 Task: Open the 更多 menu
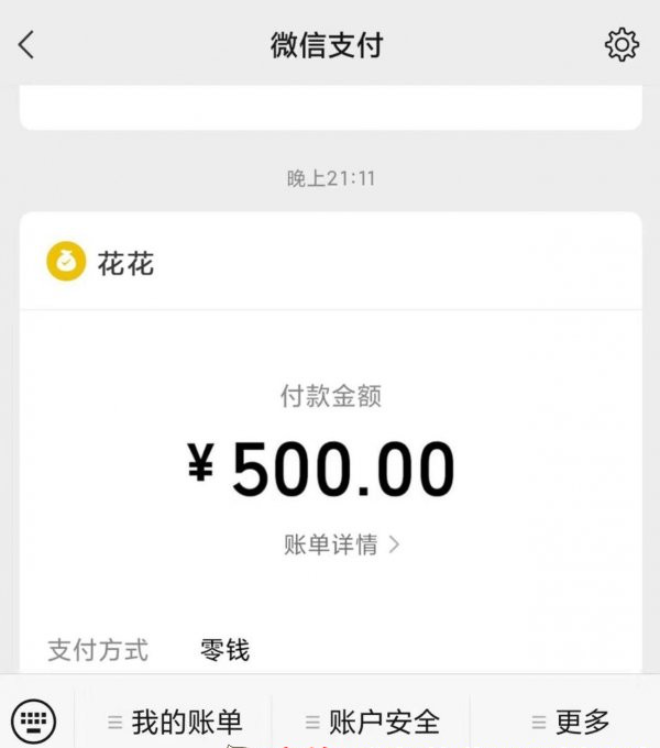tap(570, 721)
